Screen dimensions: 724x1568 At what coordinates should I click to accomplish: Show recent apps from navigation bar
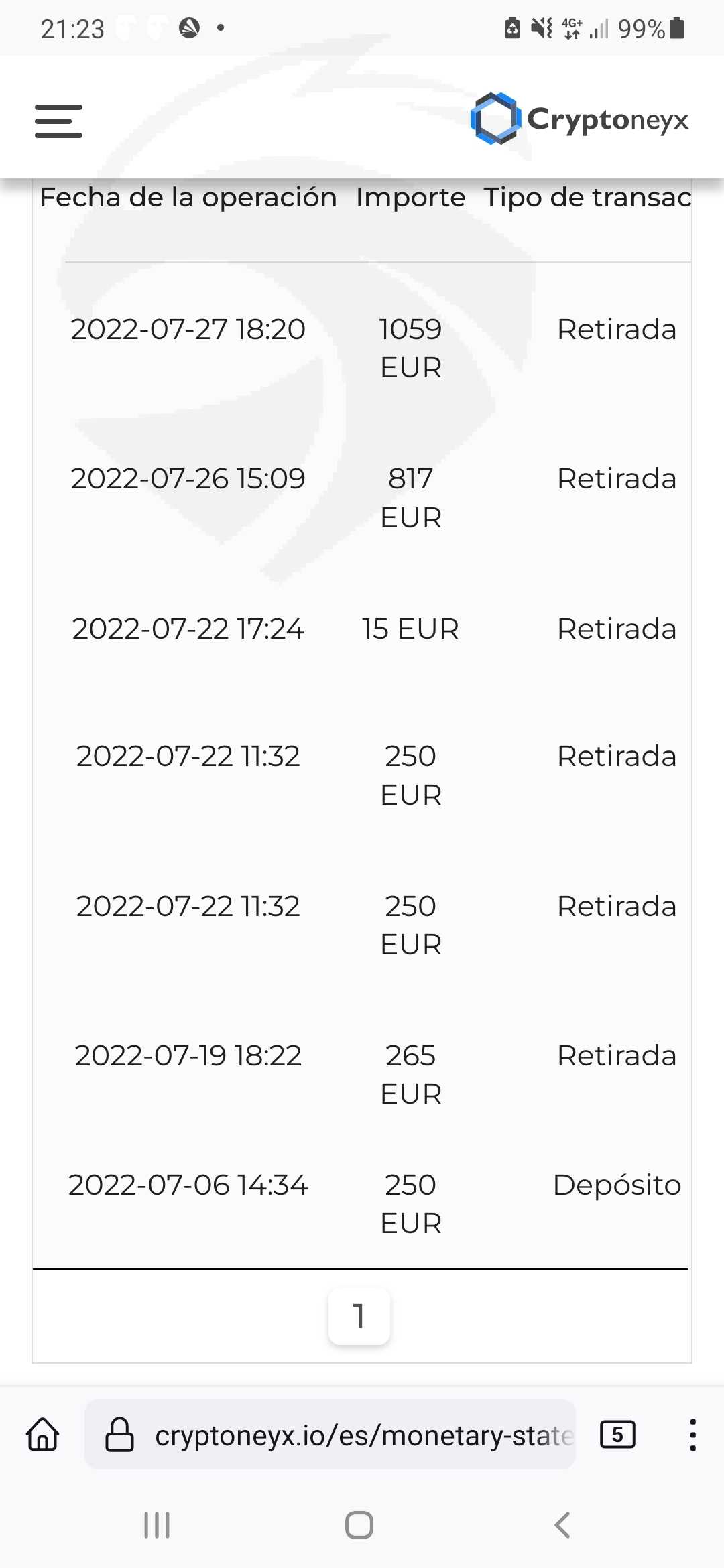click(x=157, y=1525)
